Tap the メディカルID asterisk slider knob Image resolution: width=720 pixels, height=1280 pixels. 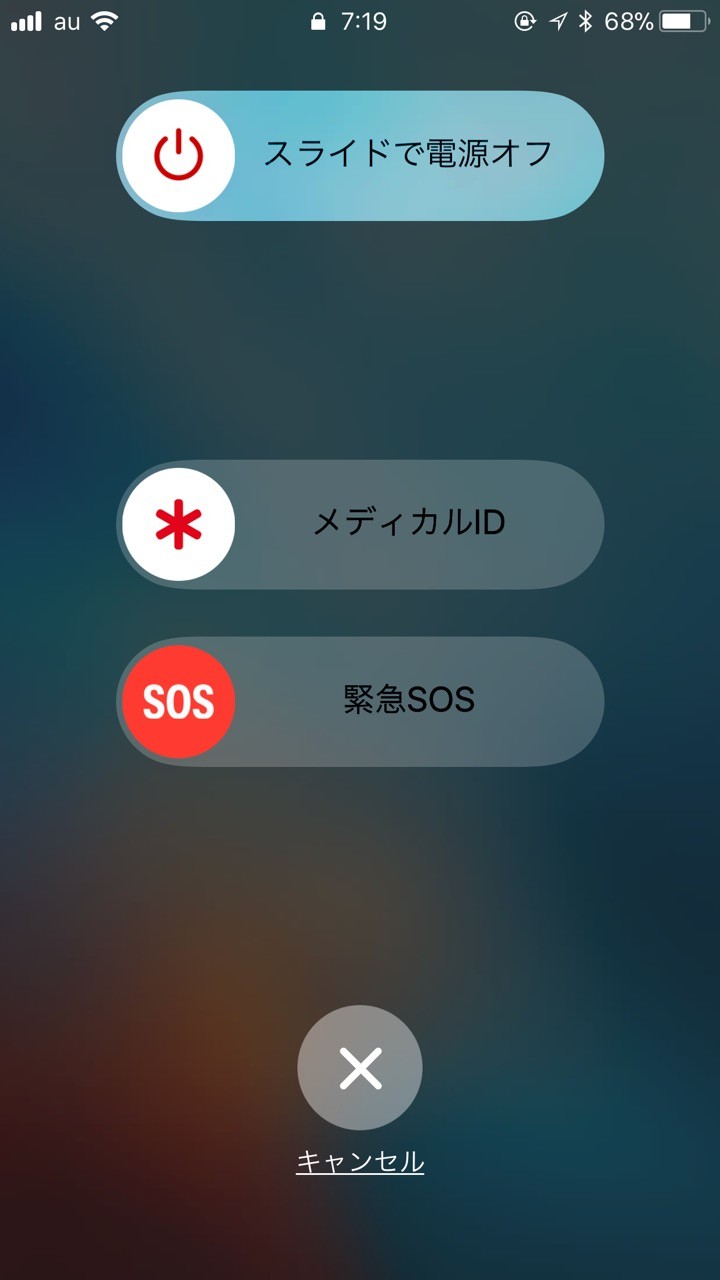pyautogui.click(x=179, y=525)
